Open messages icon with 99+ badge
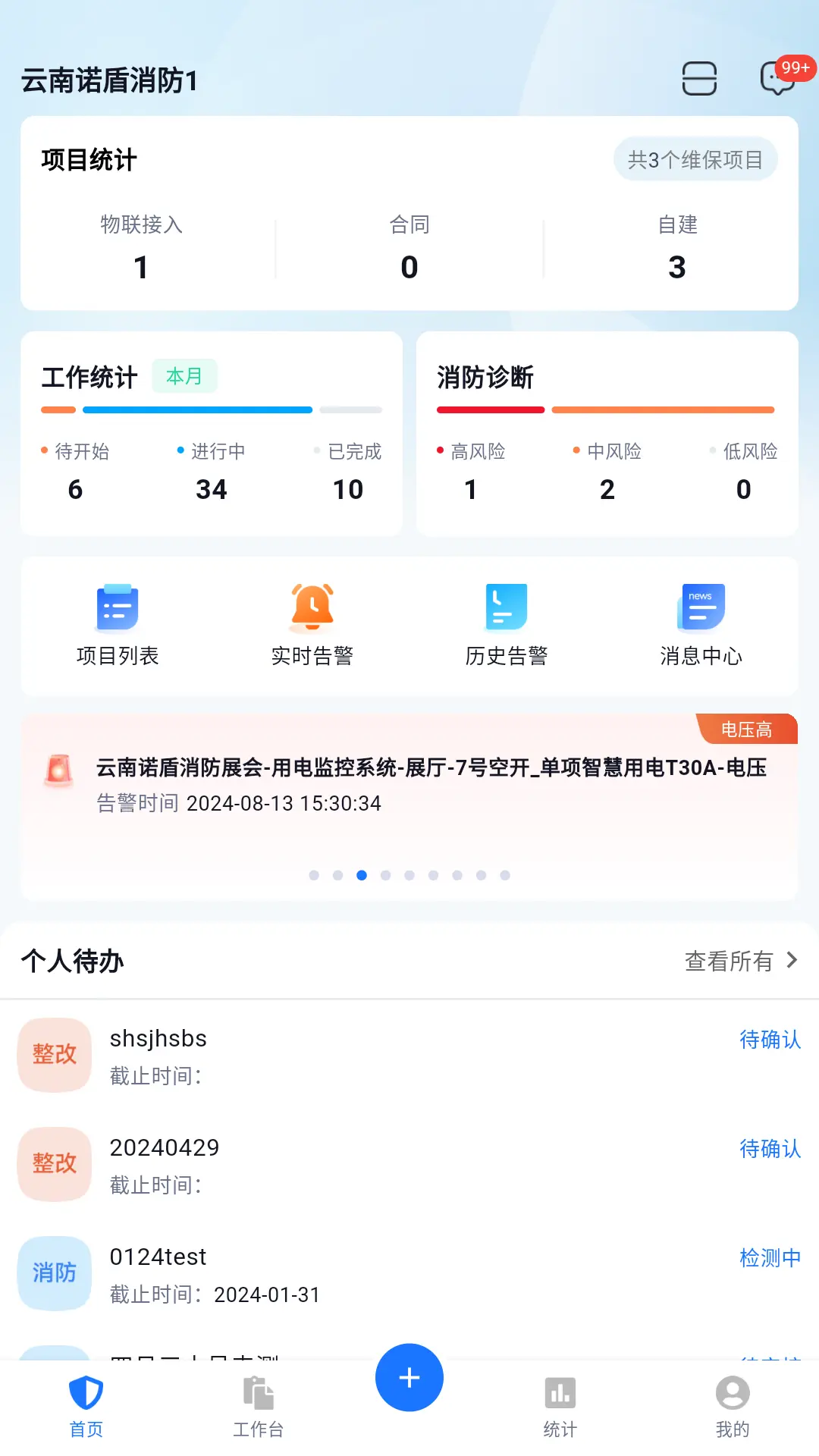The height and width of the screenshot is (1456, 819). [778, 78]
